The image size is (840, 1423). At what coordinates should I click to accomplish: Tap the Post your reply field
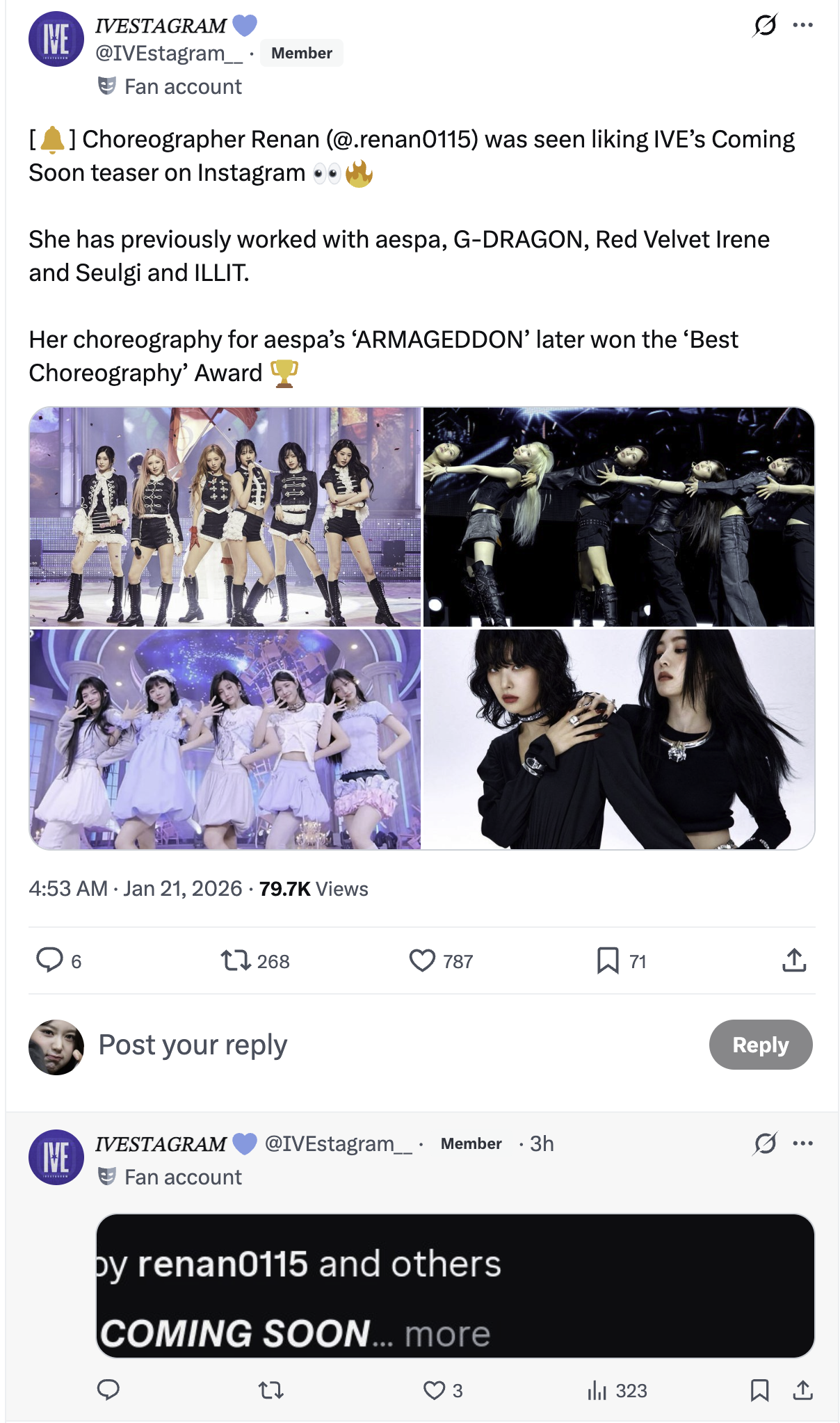348,1045
